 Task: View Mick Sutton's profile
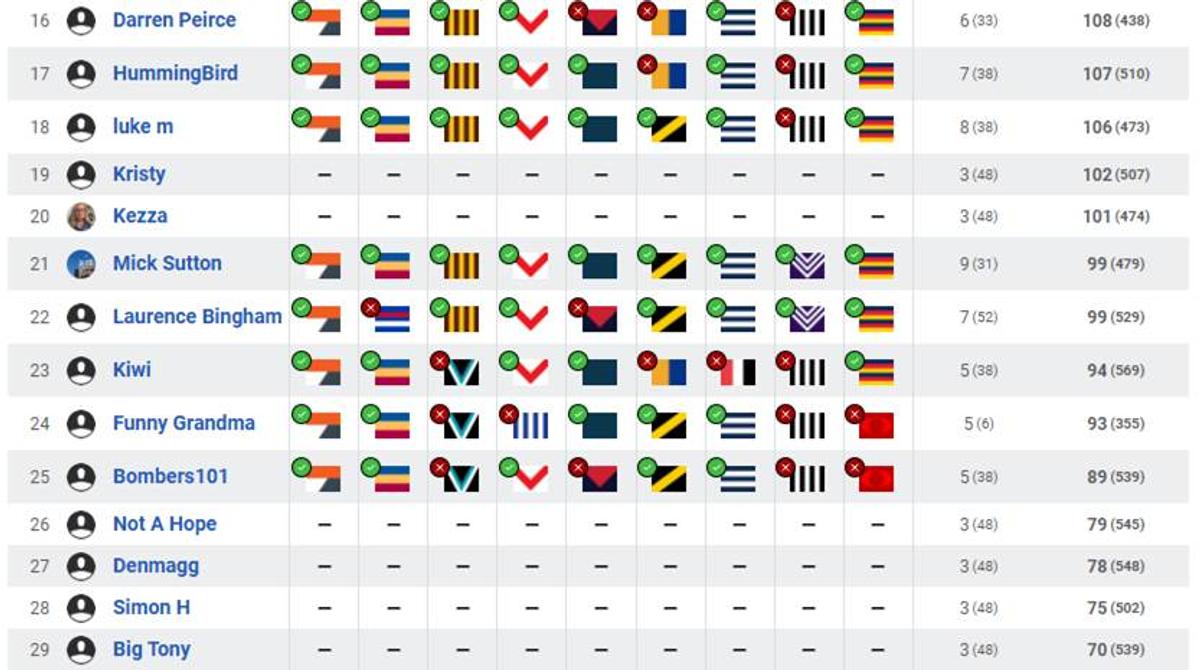(x=167, y=264)
